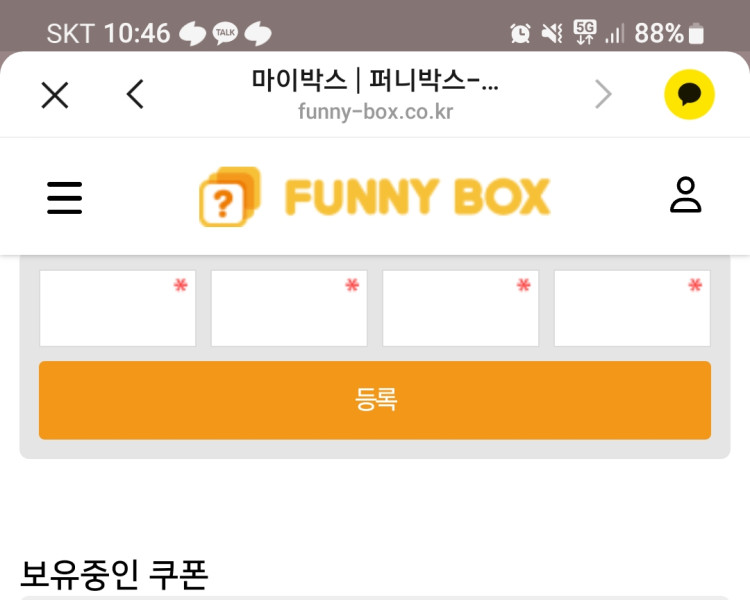Screen dimensions: 750x600
Task: Go forward to next page
Action: 603,95
